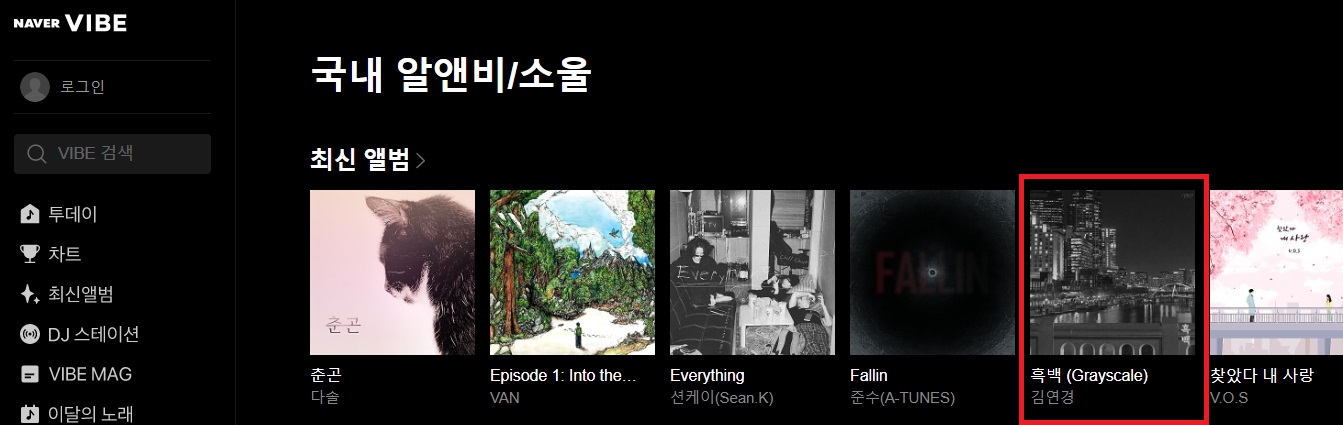The width and height of the screenshot is (1343, 425).
Task: Open the 춘곤 album by 다솔
Action: tap(392, 273)
